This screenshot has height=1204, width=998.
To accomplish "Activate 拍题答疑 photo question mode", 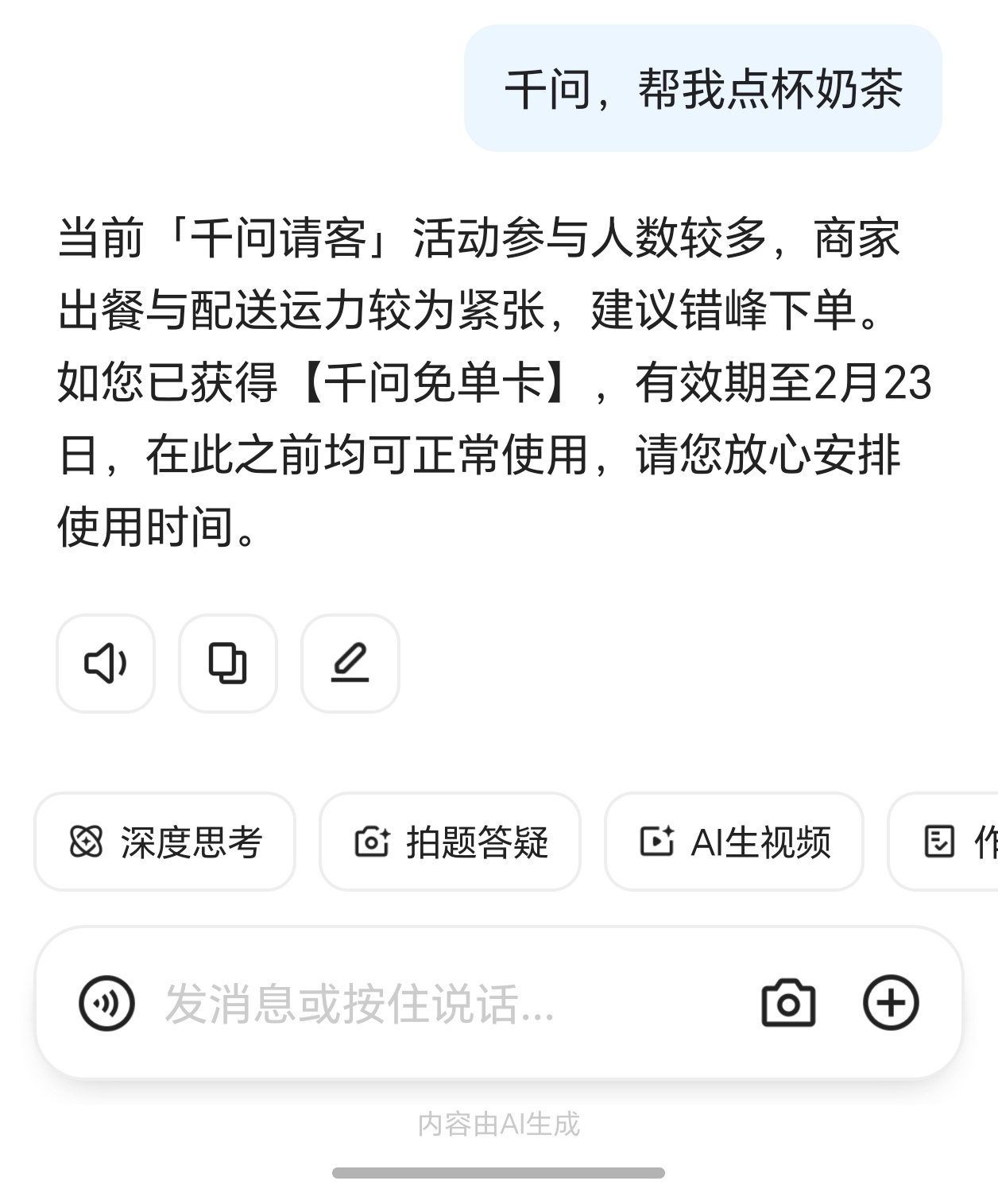I will pos(449,842).
